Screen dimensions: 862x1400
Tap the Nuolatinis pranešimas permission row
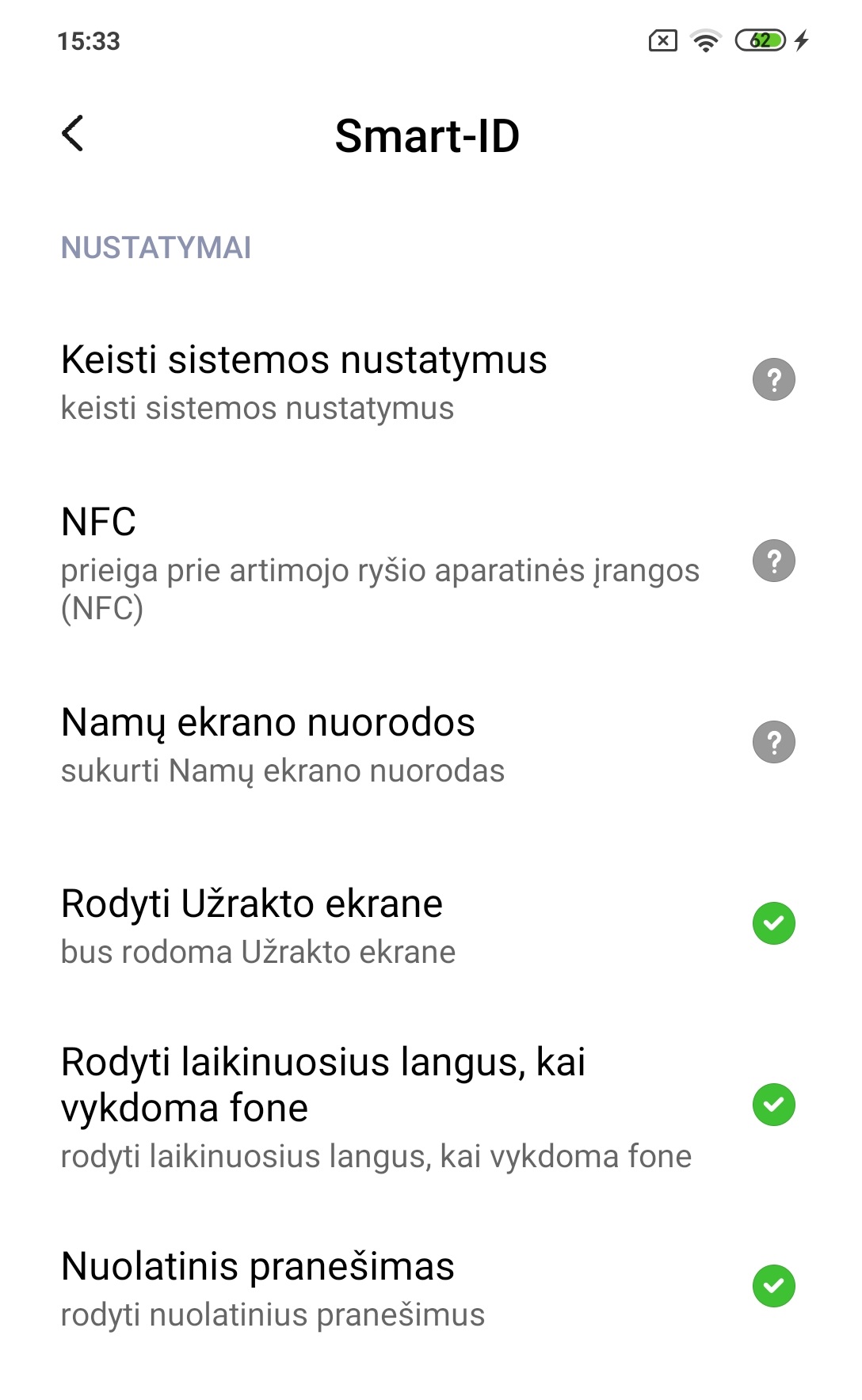coord(431,1288)
